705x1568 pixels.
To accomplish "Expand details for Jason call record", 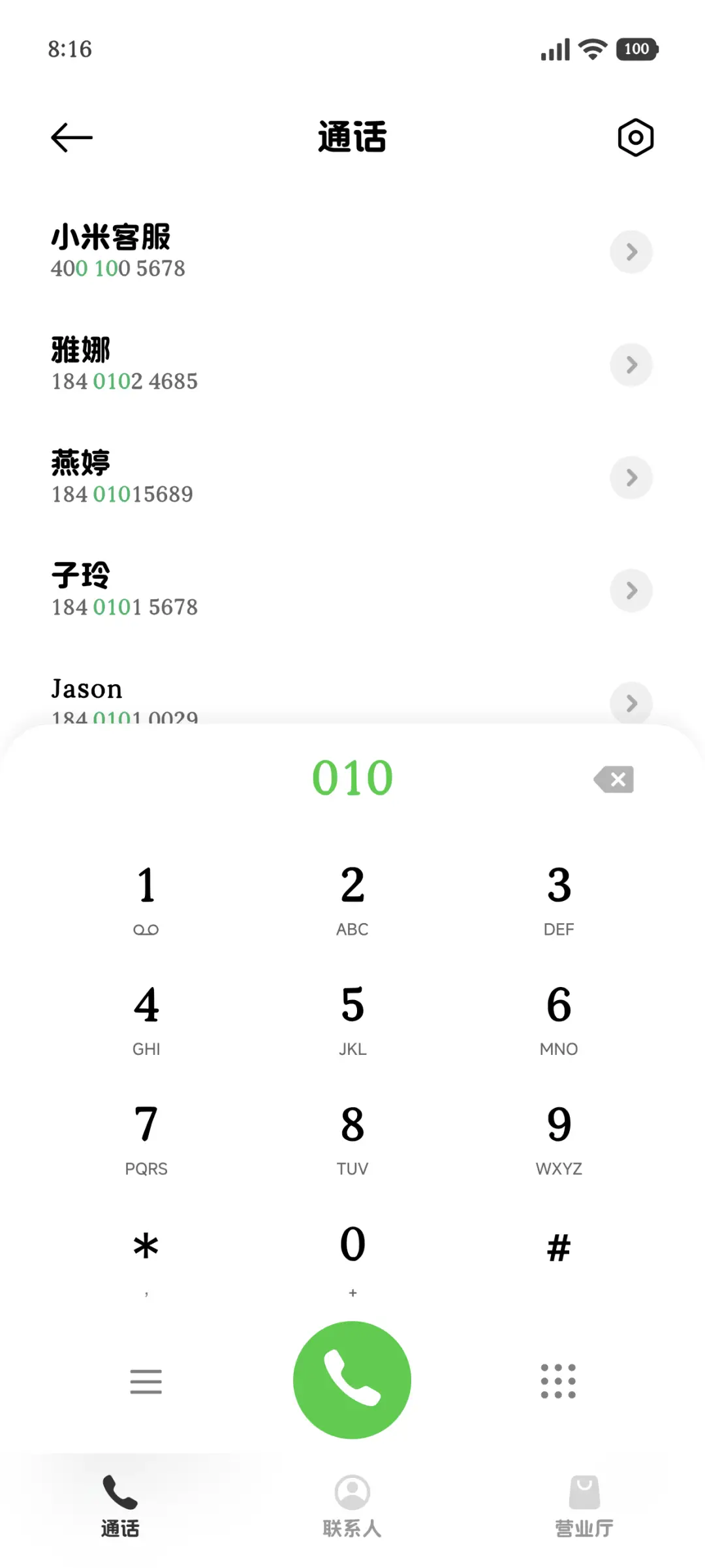I will tap(631, 704).
